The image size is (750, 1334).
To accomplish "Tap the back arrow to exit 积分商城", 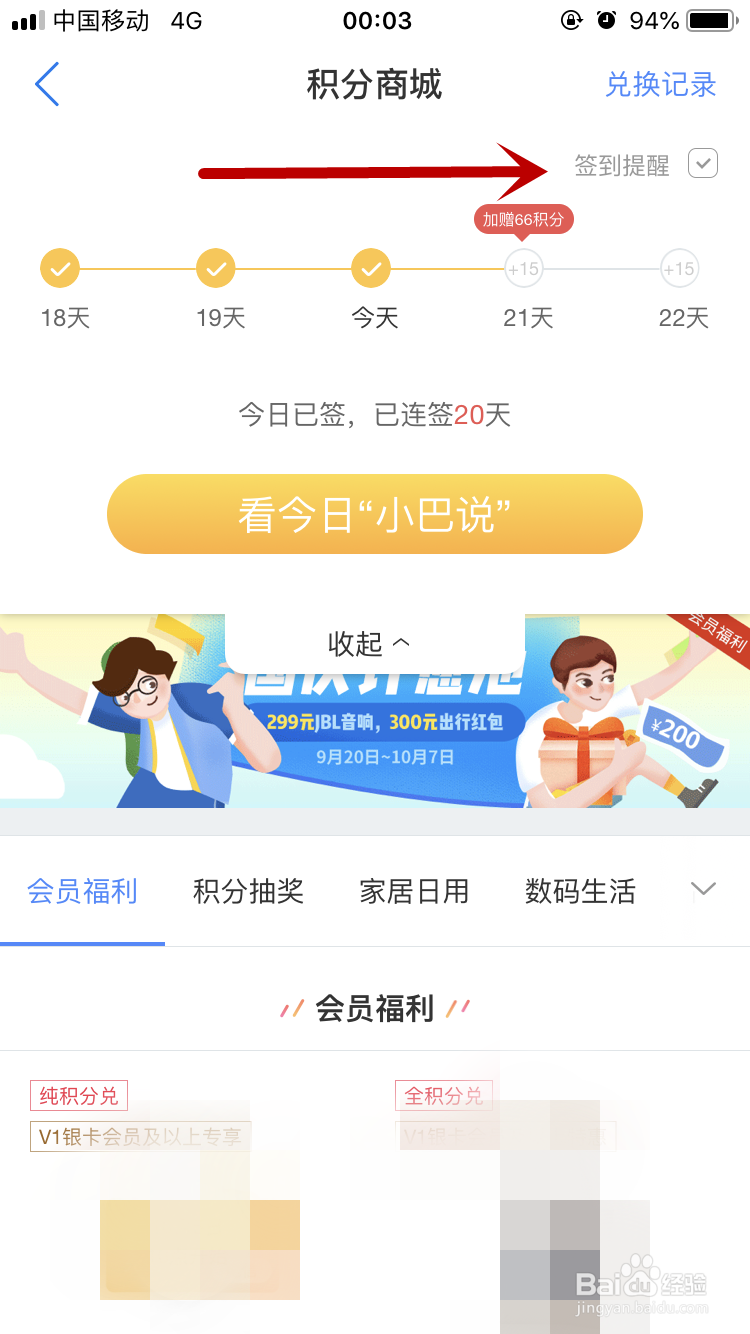I will (x=47, y=84).
